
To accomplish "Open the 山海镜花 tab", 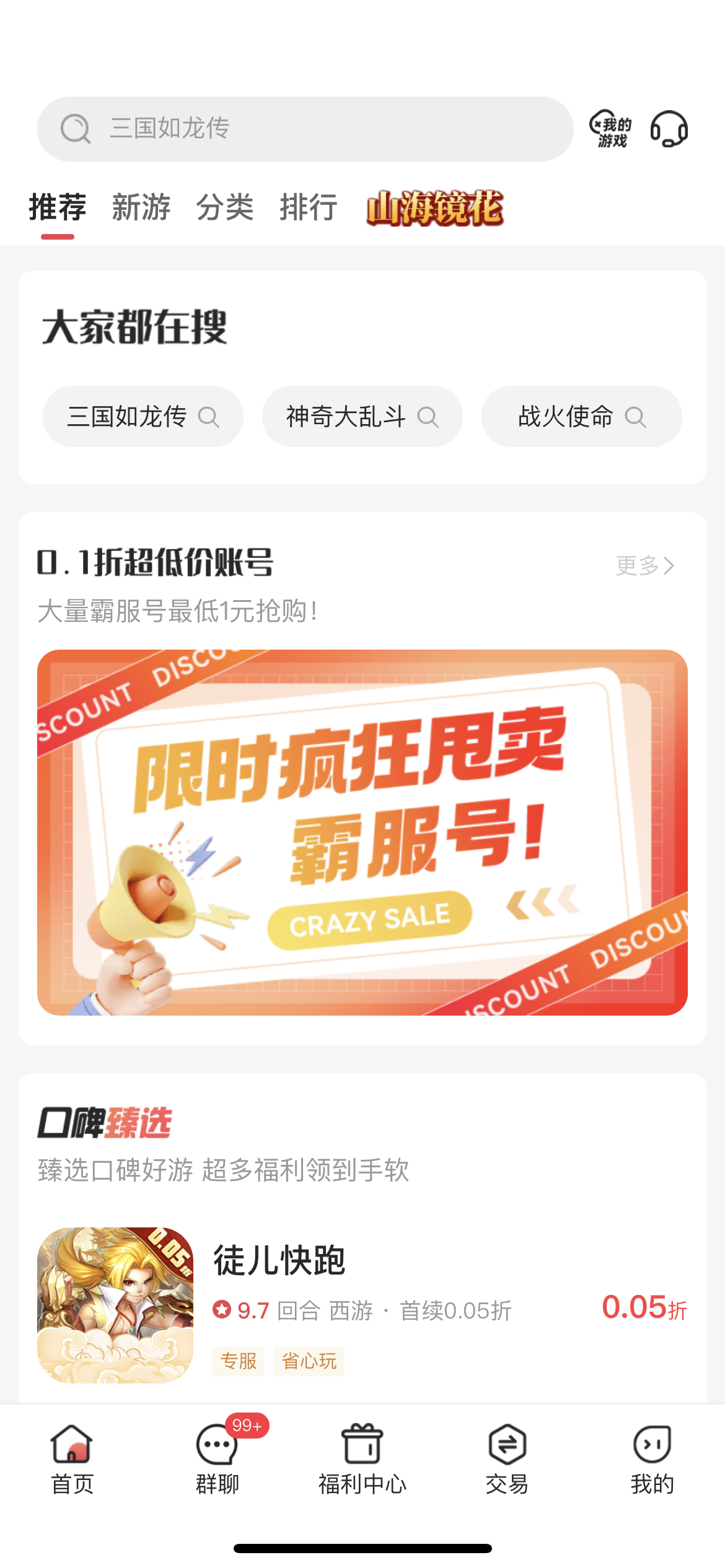I will [x=434, y=207].
